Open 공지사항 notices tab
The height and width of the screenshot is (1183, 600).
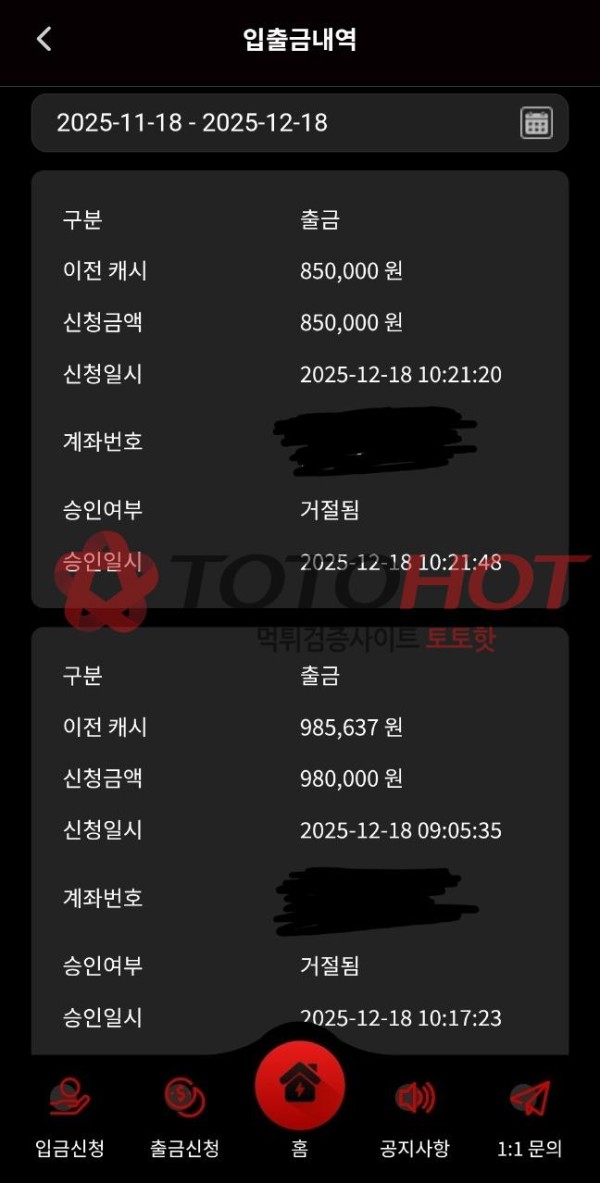[415, 1118]
